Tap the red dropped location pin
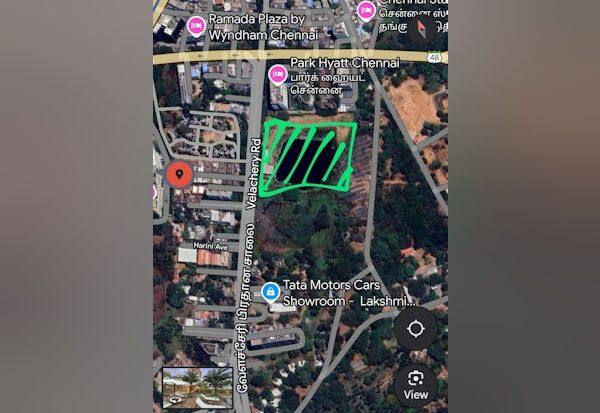The width and height of the screenshot is (600, 413). coord(179,175)
